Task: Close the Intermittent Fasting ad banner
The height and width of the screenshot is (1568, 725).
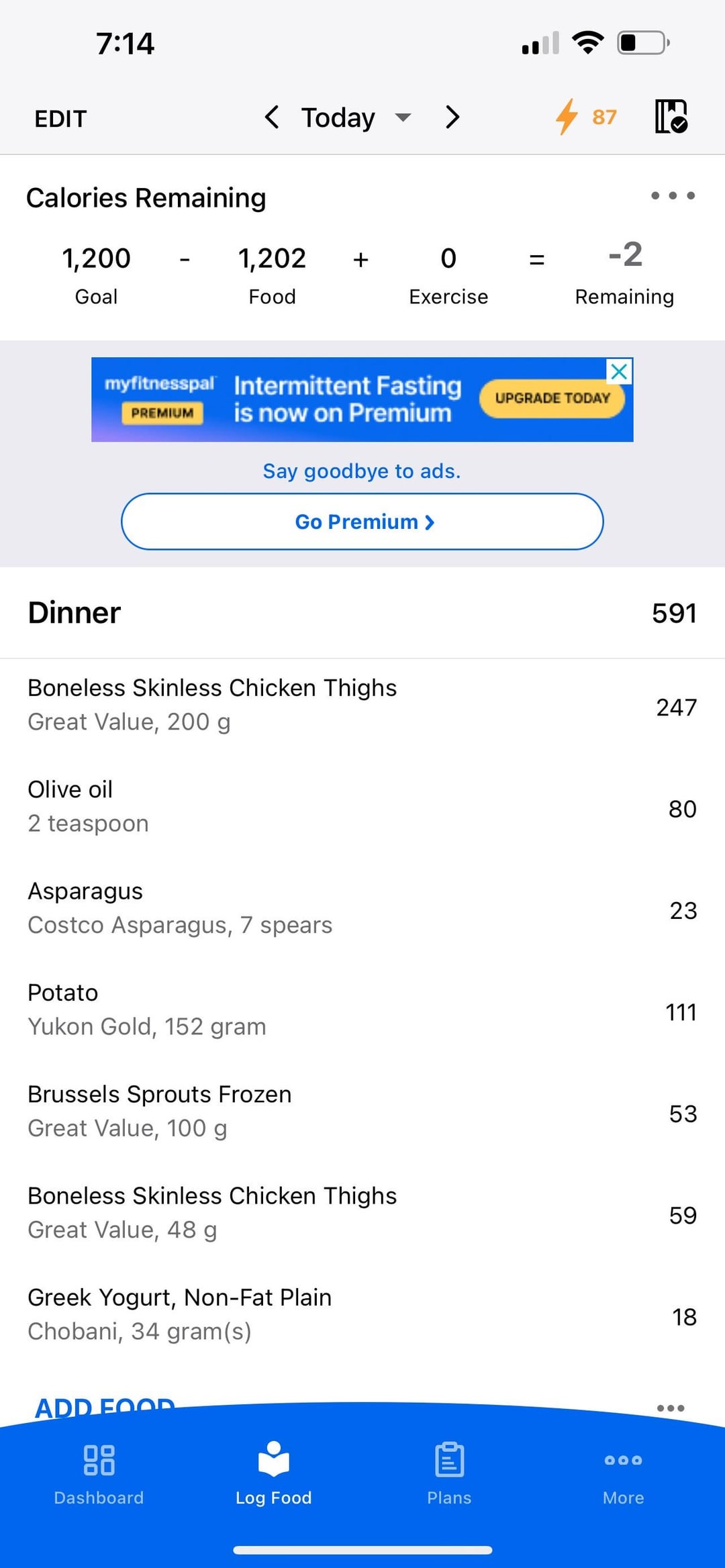Action: coord(619,371)
